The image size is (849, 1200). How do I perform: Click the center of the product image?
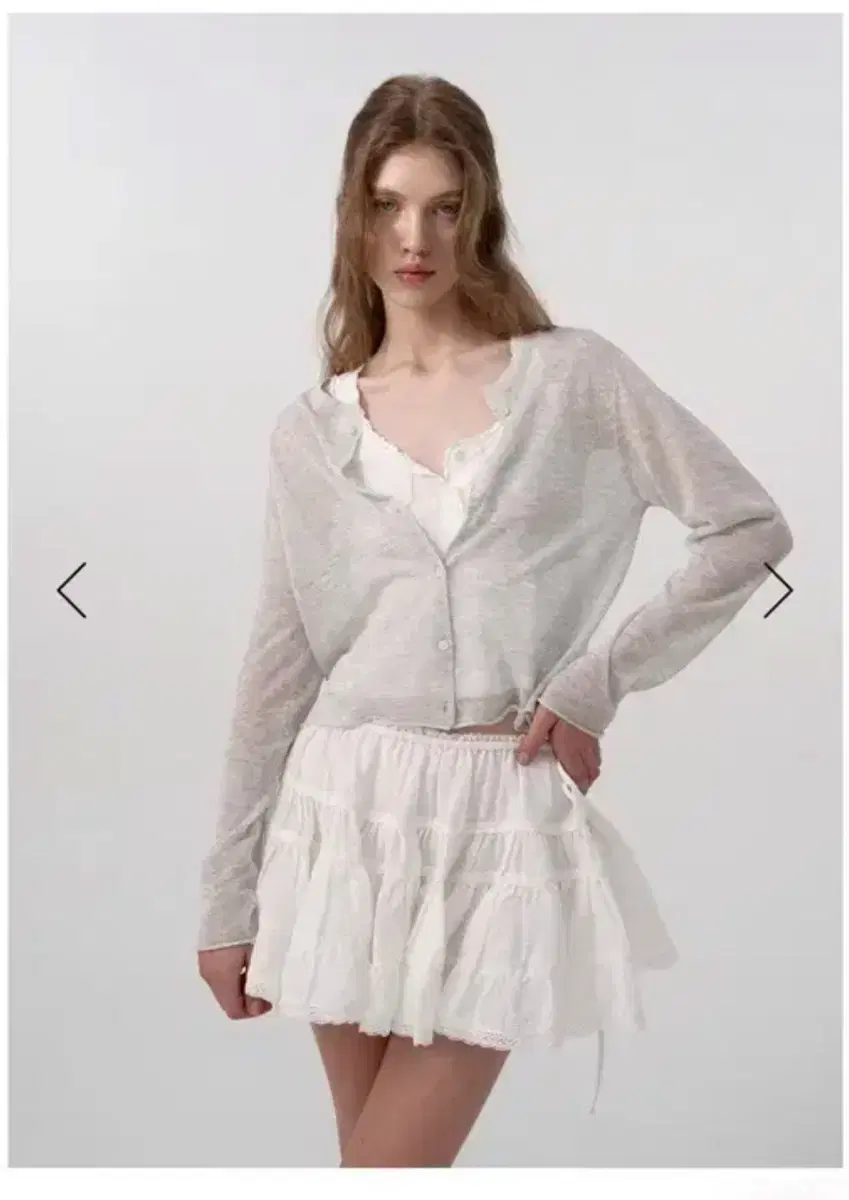pyautogui.click(x=424, y=590)
